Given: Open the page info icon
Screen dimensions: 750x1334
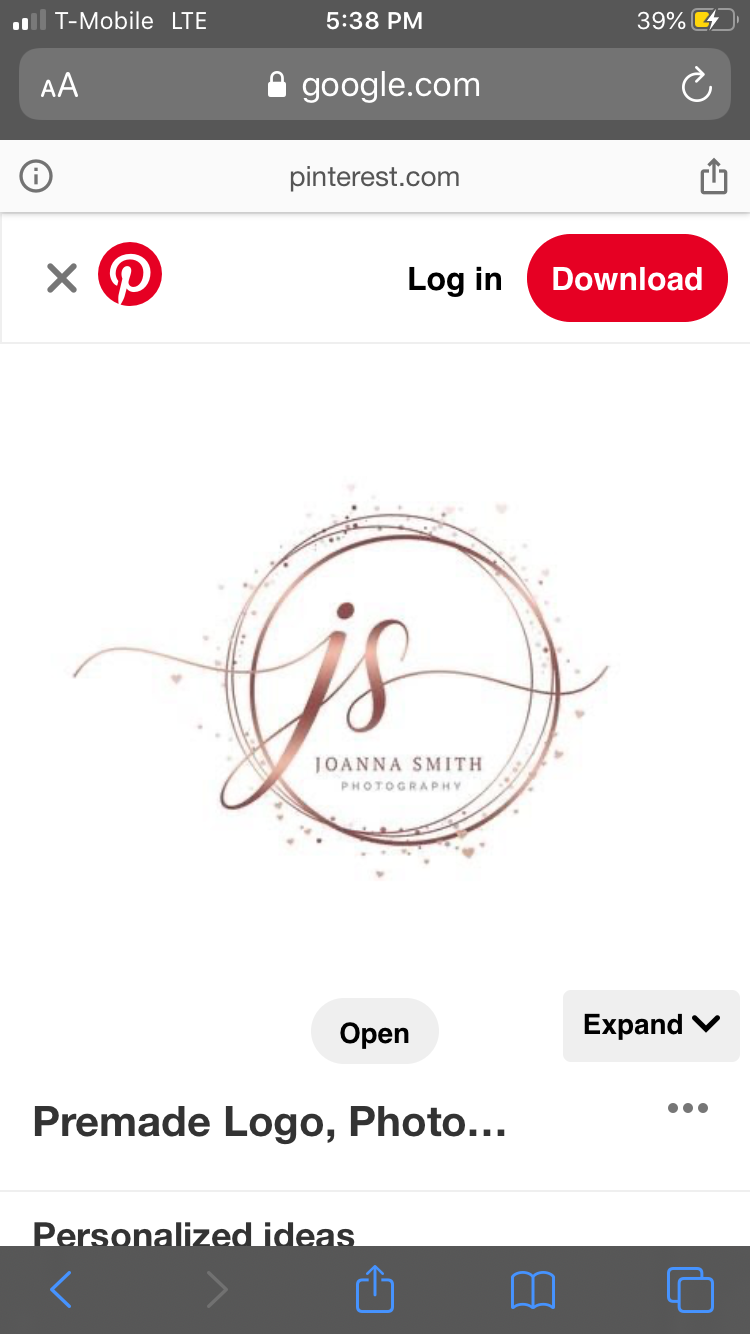Looking at the screenshot, I should pyautogui.click(x=36, y=177).
